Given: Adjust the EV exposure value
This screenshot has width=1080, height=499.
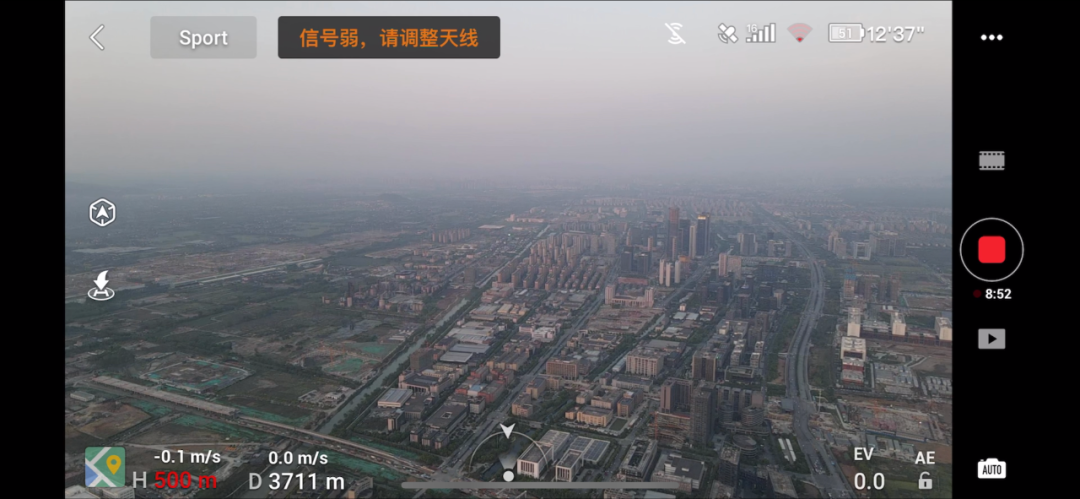Looking at the screenshot, I should pos(867,470).
